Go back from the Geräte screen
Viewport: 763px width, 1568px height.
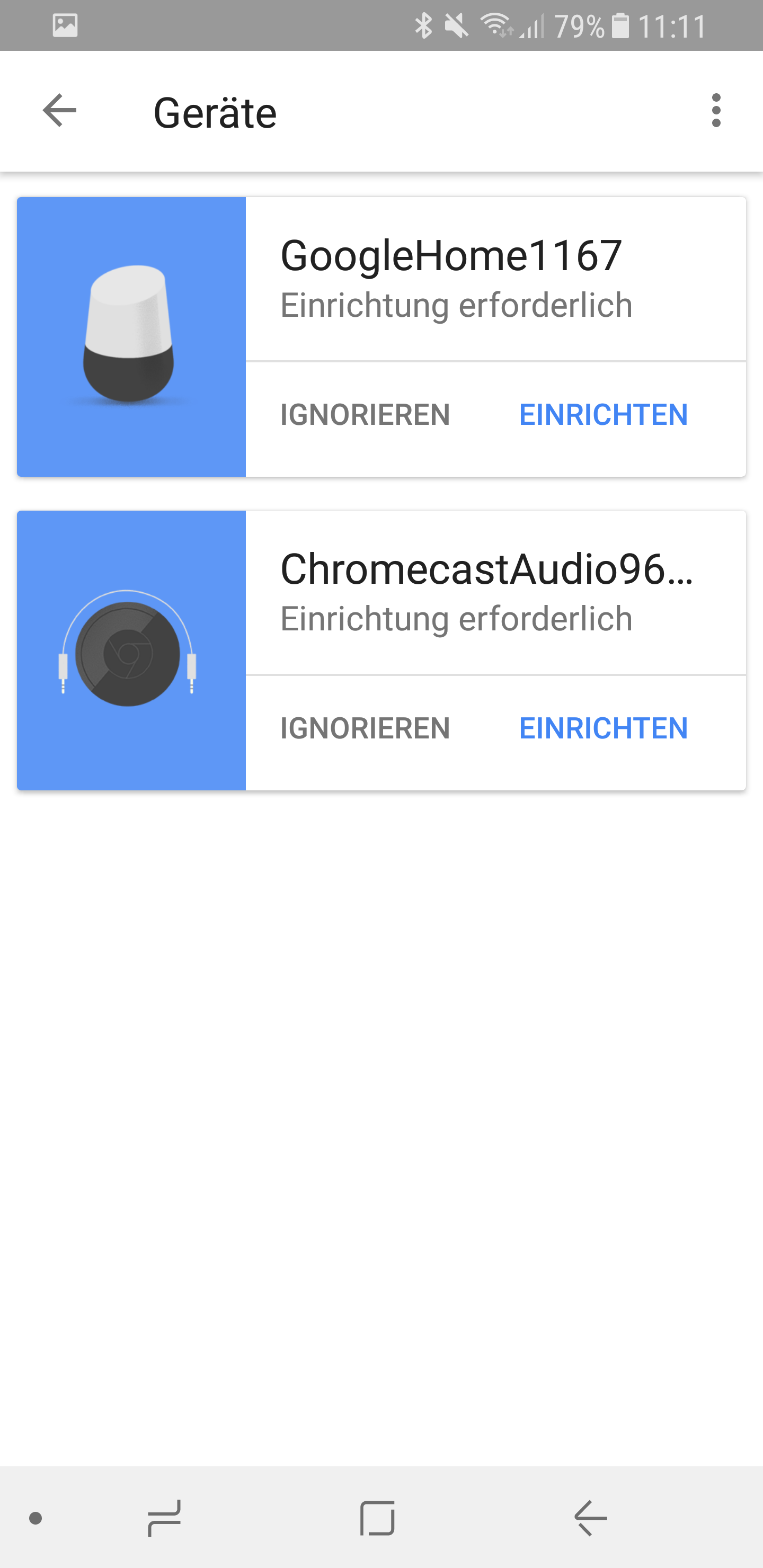point(60,111)
